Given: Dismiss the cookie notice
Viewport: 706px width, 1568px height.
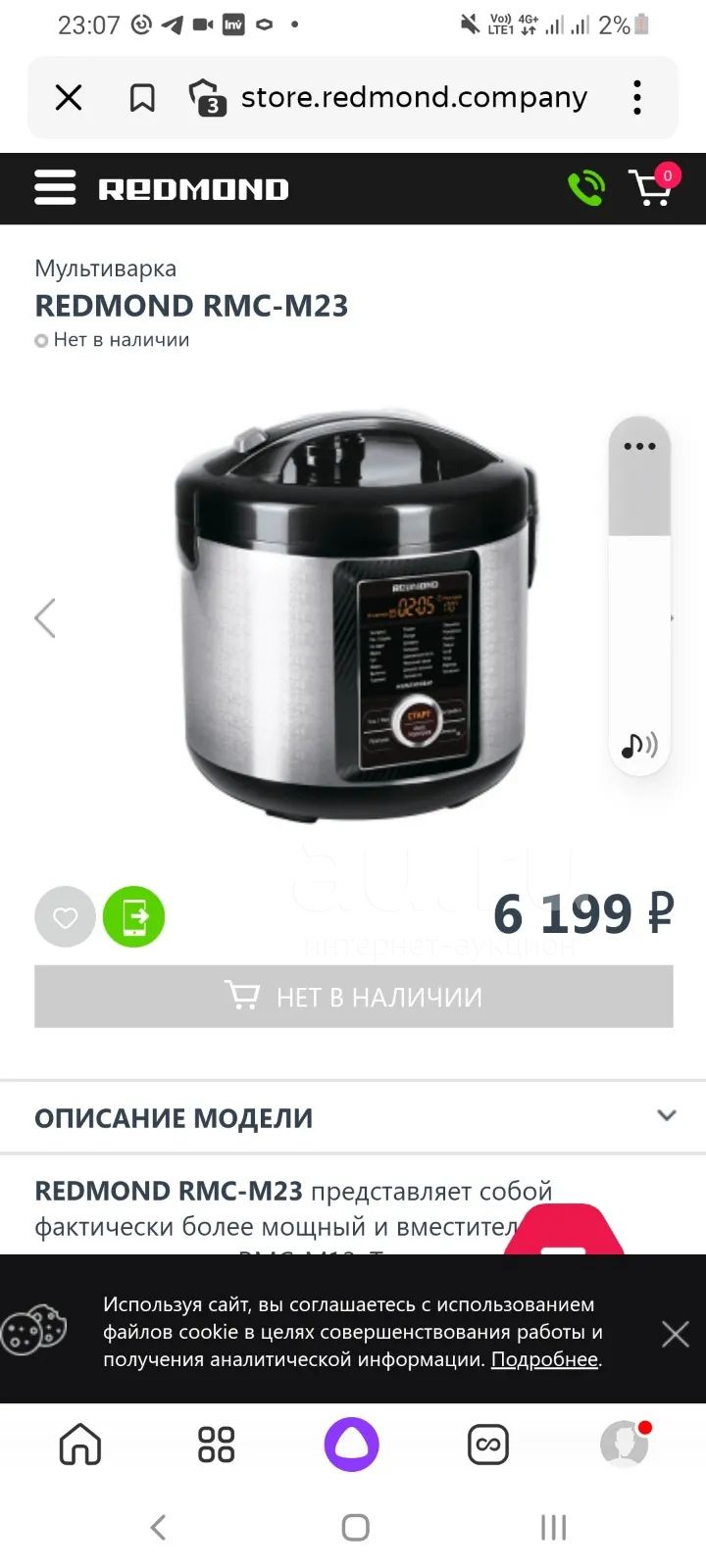Looking at the screenshot, I should tap(675, 1334).
